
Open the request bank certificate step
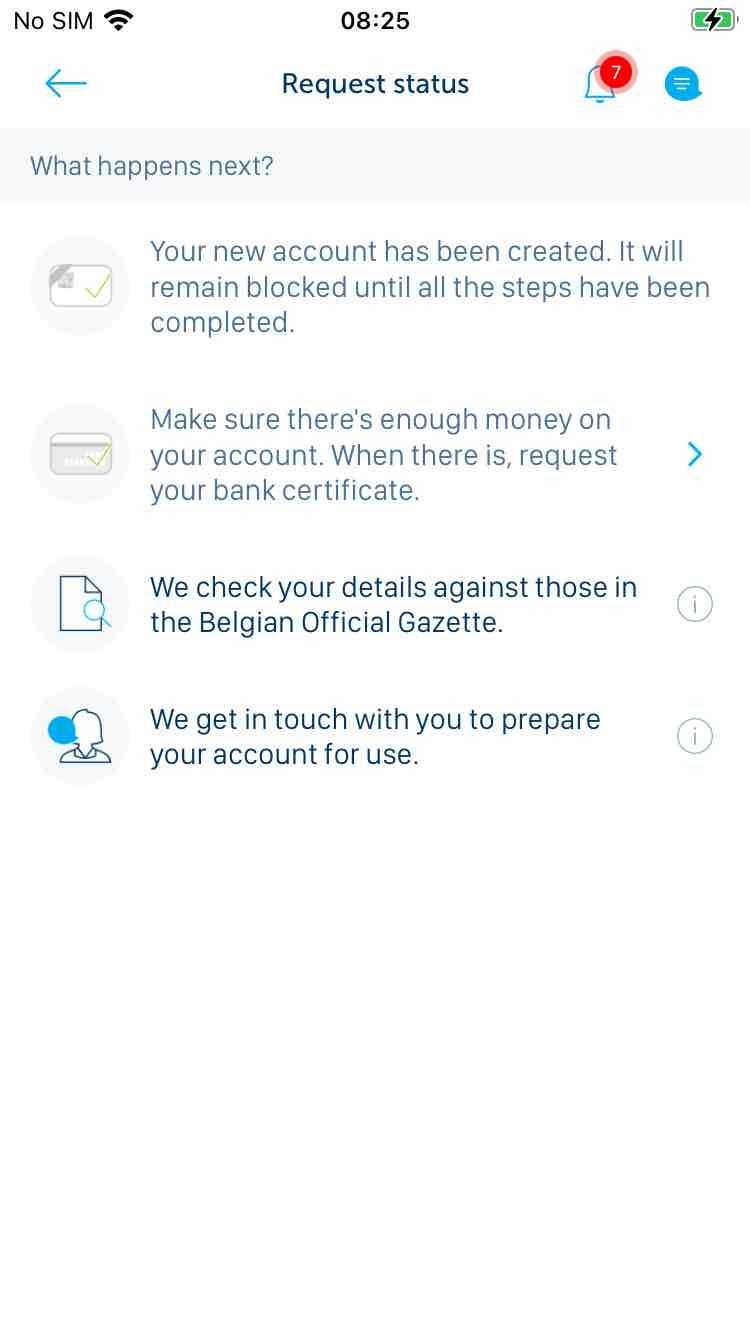(x=375, y=455)
